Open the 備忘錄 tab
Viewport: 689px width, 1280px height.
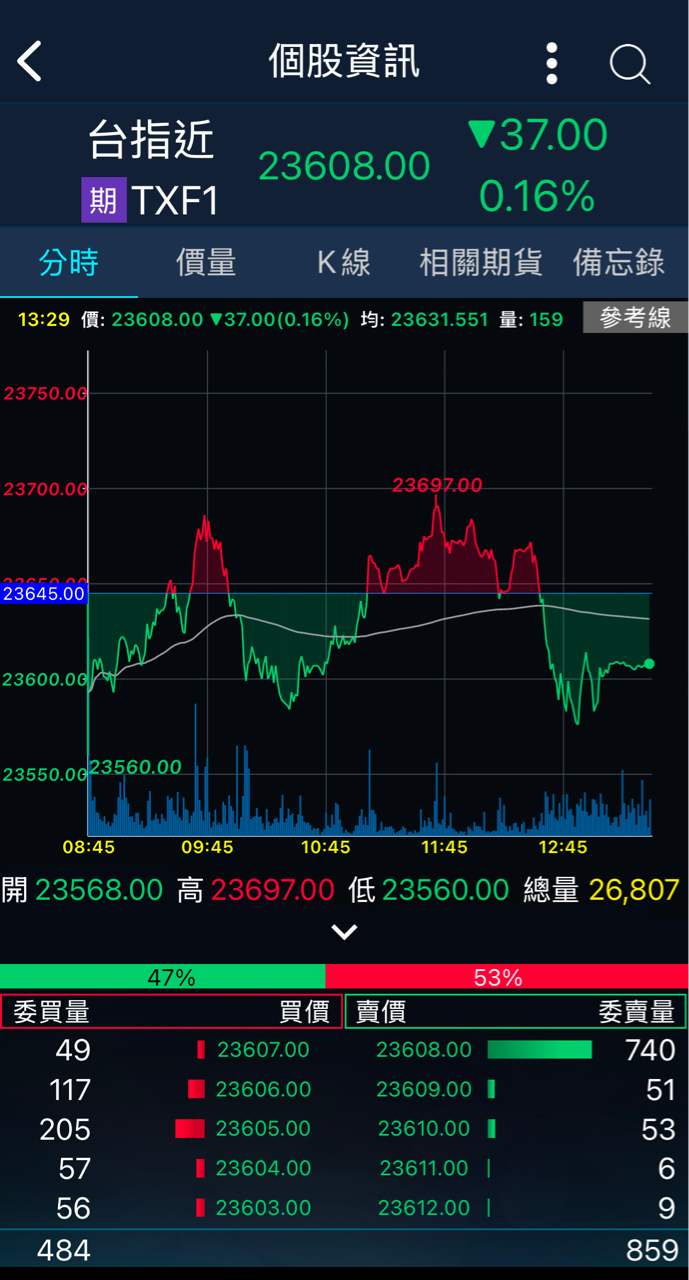[619, 262]
